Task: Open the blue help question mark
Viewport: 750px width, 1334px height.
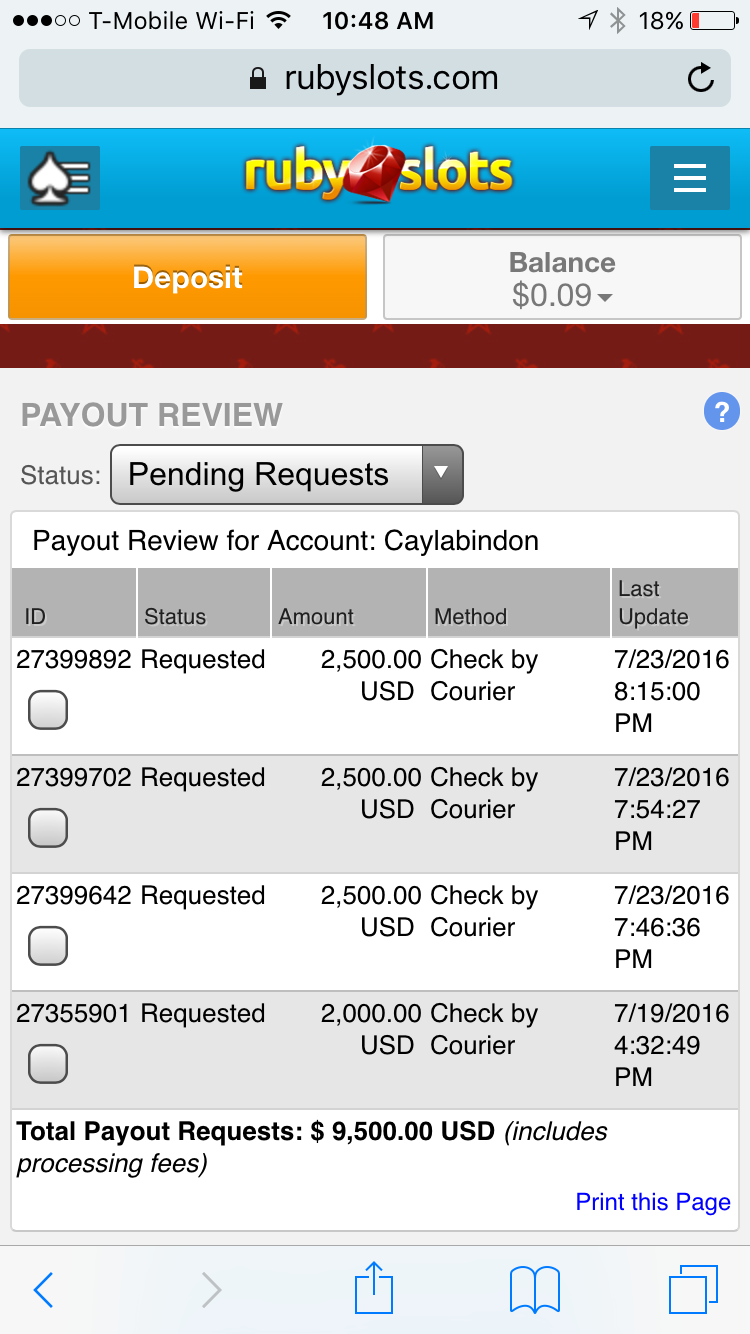Action: pos(722,411)
